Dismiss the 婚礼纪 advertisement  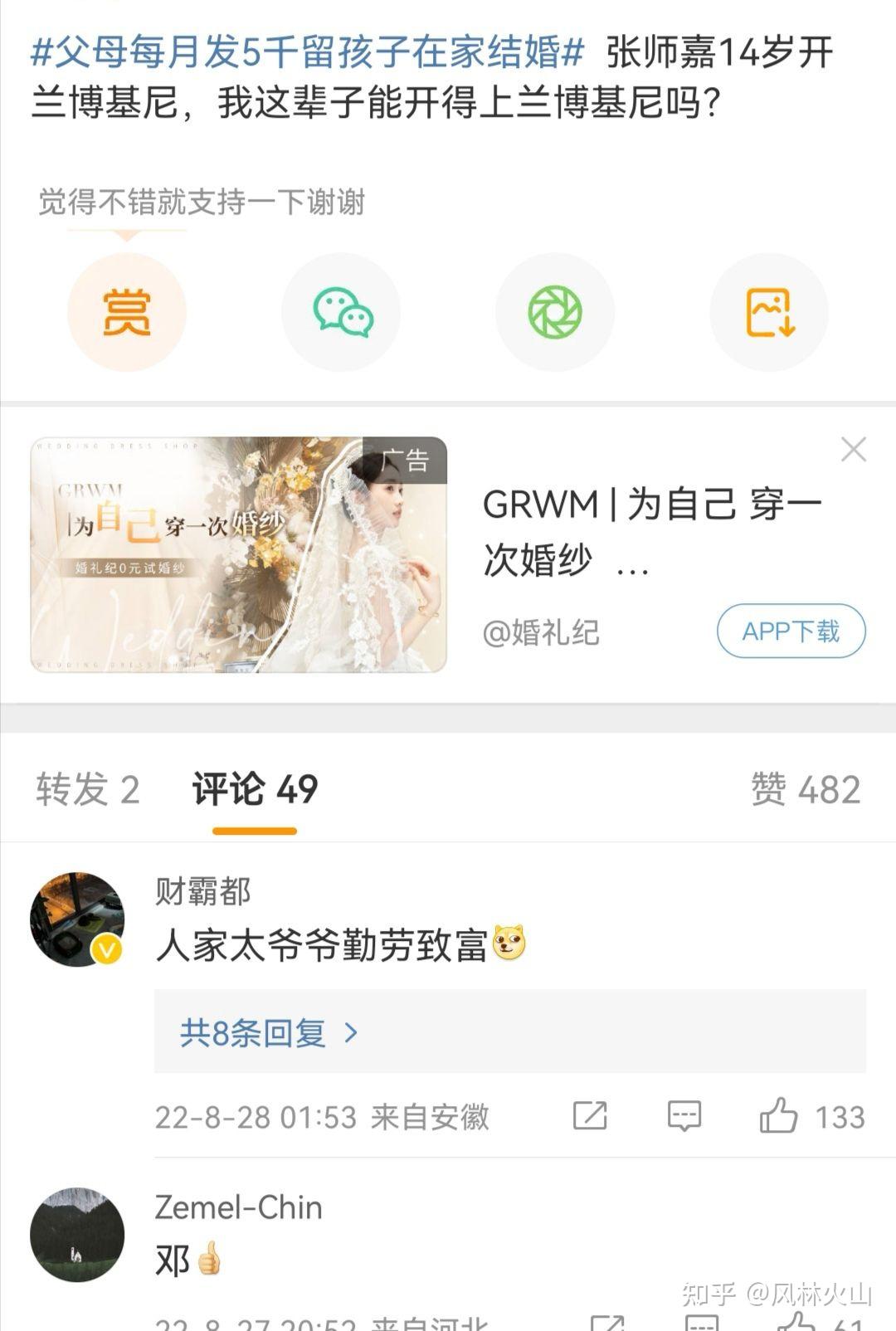pyautogui.click(x=853, y=450)
